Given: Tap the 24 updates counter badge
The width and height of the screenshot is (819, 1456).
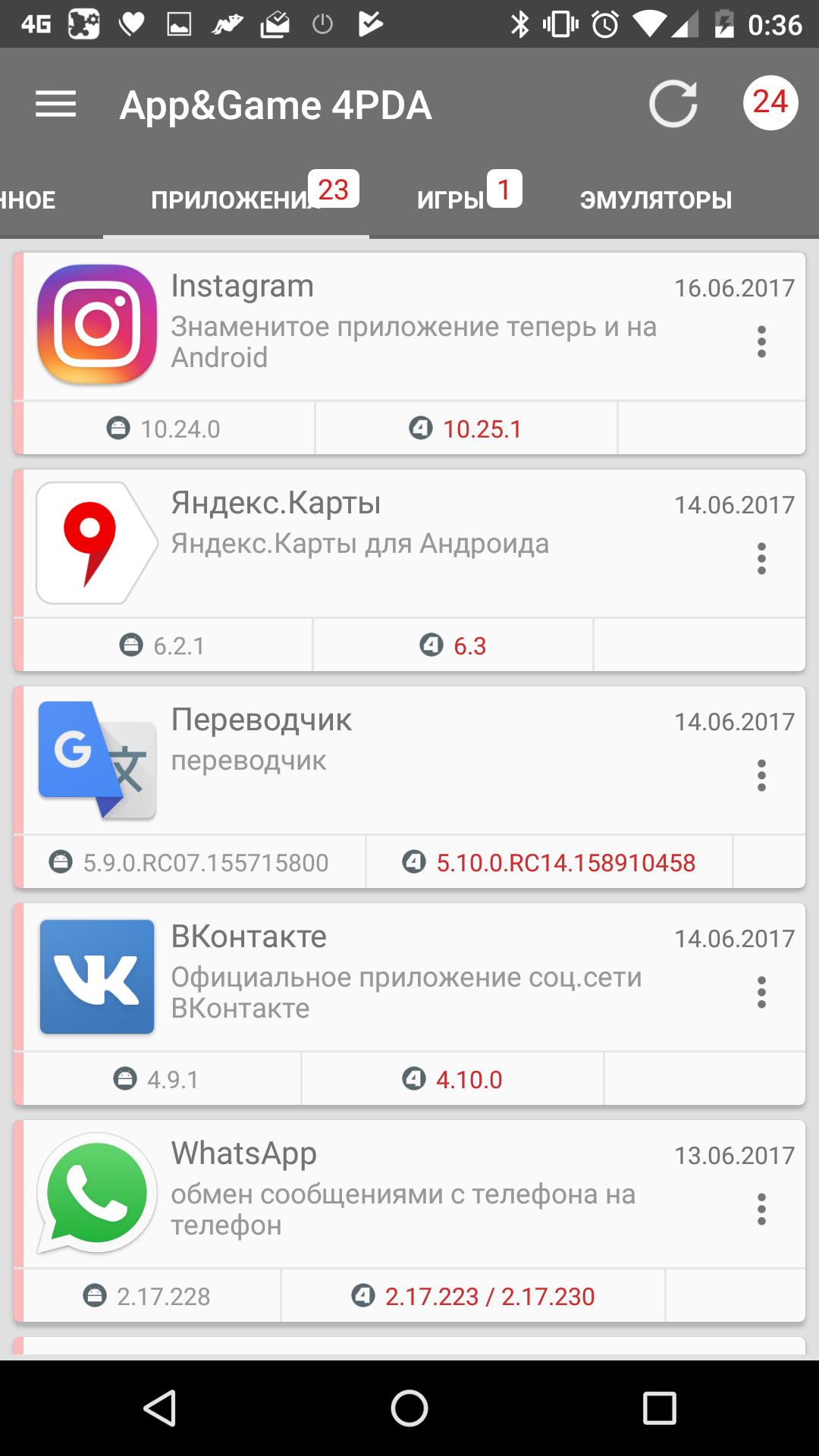Looking at the screenshot, I should point(770,102).
